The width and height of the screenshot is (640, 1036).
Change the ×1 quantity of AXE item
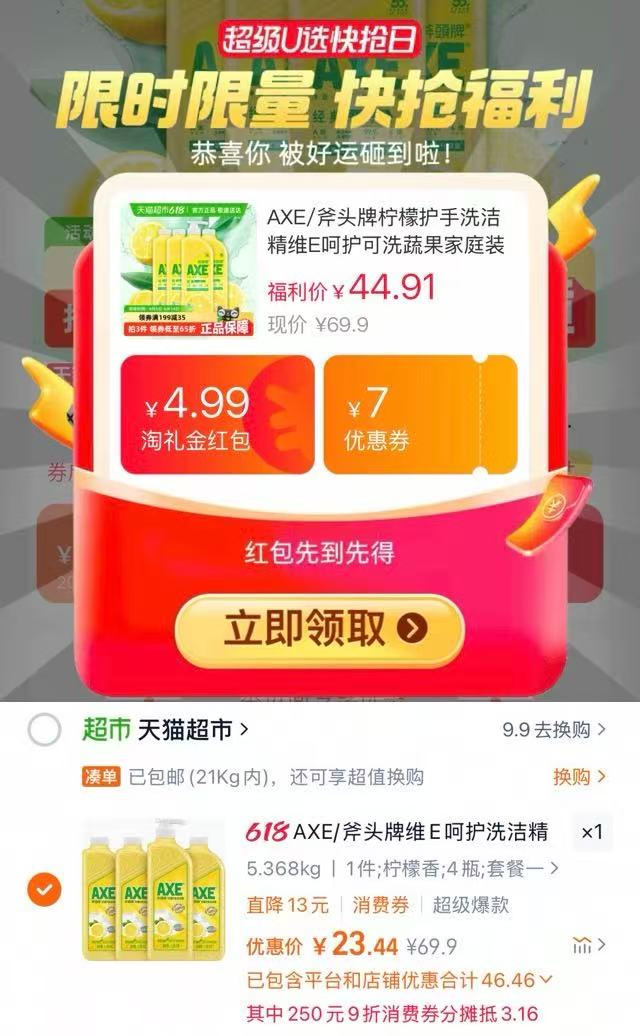[x=592, y=832]
